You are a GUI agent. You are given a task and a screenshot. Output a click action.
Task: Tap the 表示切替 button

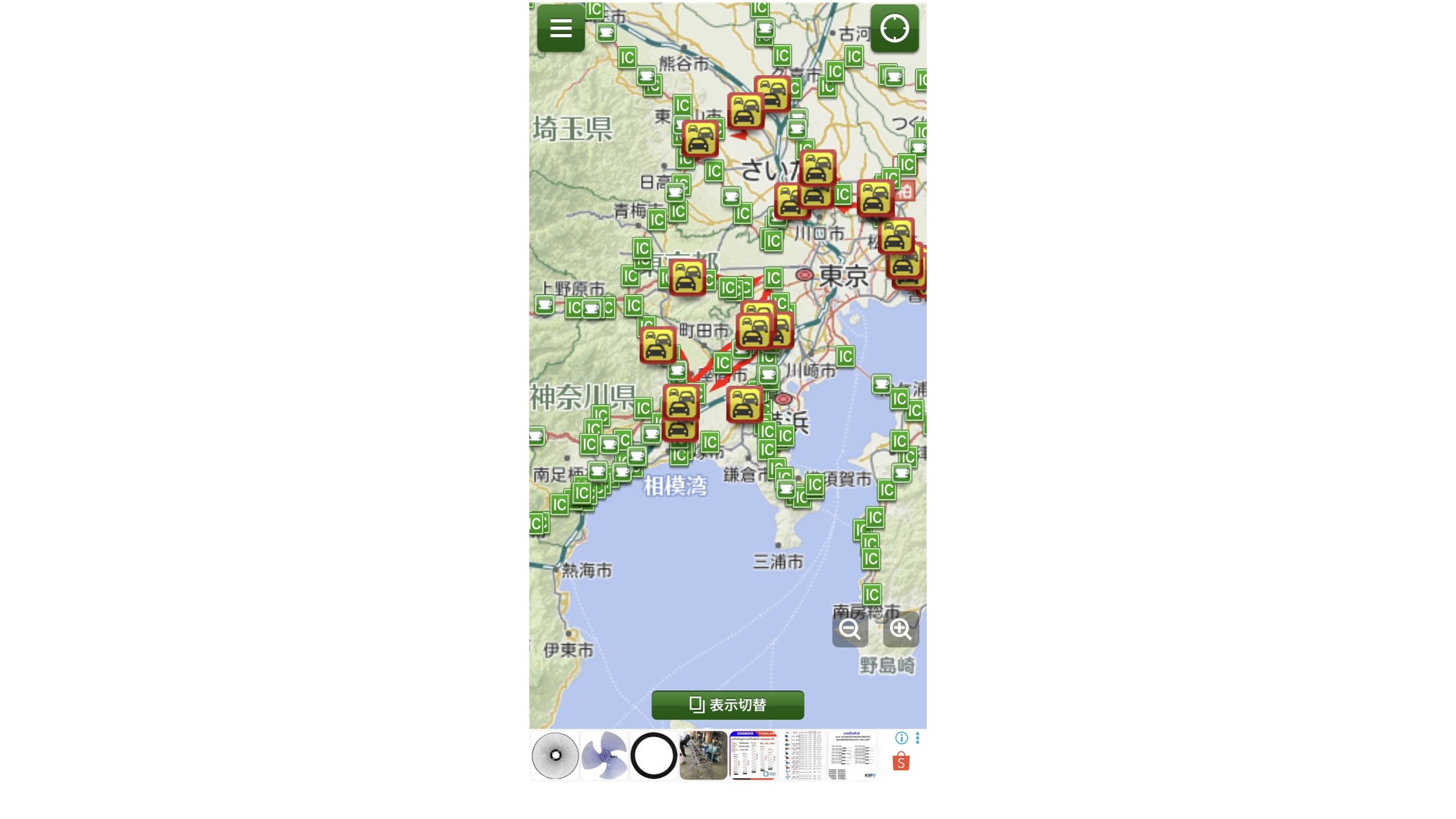(727, 704)
